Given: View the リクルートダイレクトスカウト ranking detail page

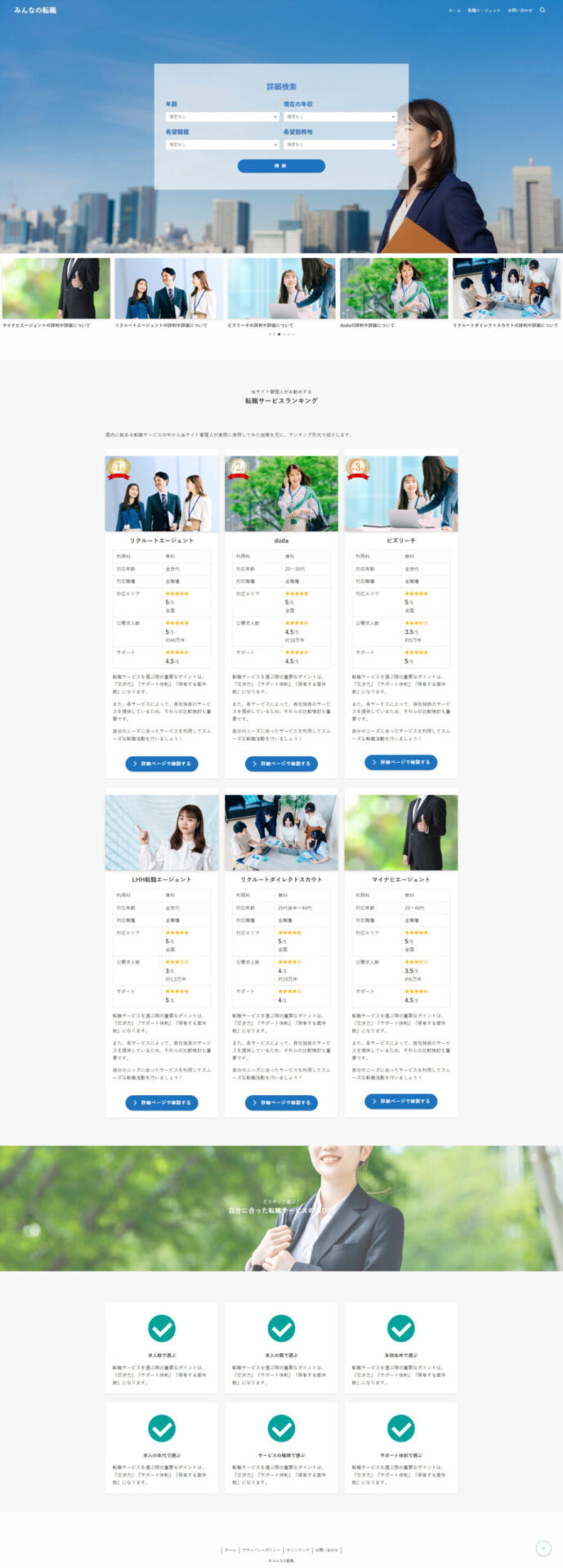Looking at the screenshot, I should [x=281, y=1102].
